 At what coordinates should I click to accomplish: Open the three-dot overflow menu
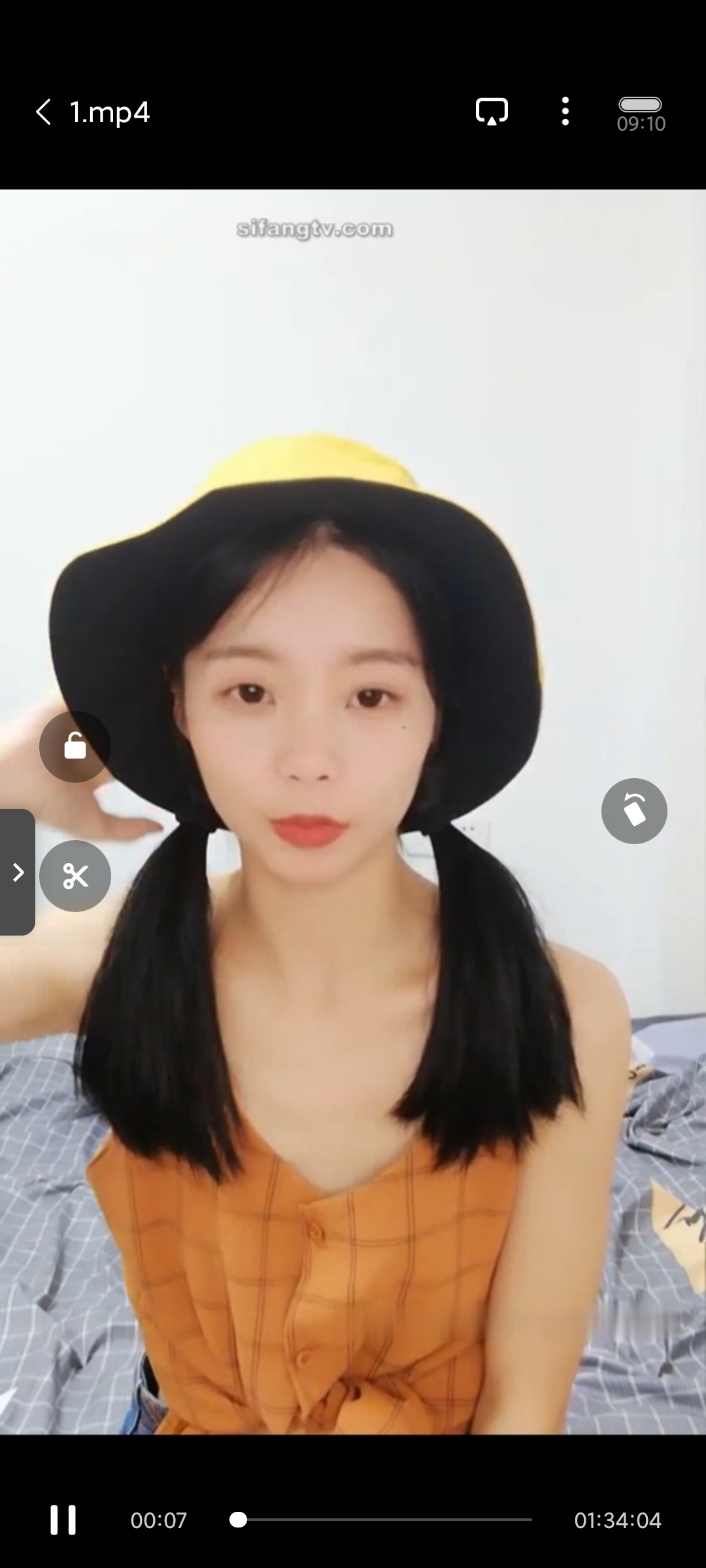565,112
